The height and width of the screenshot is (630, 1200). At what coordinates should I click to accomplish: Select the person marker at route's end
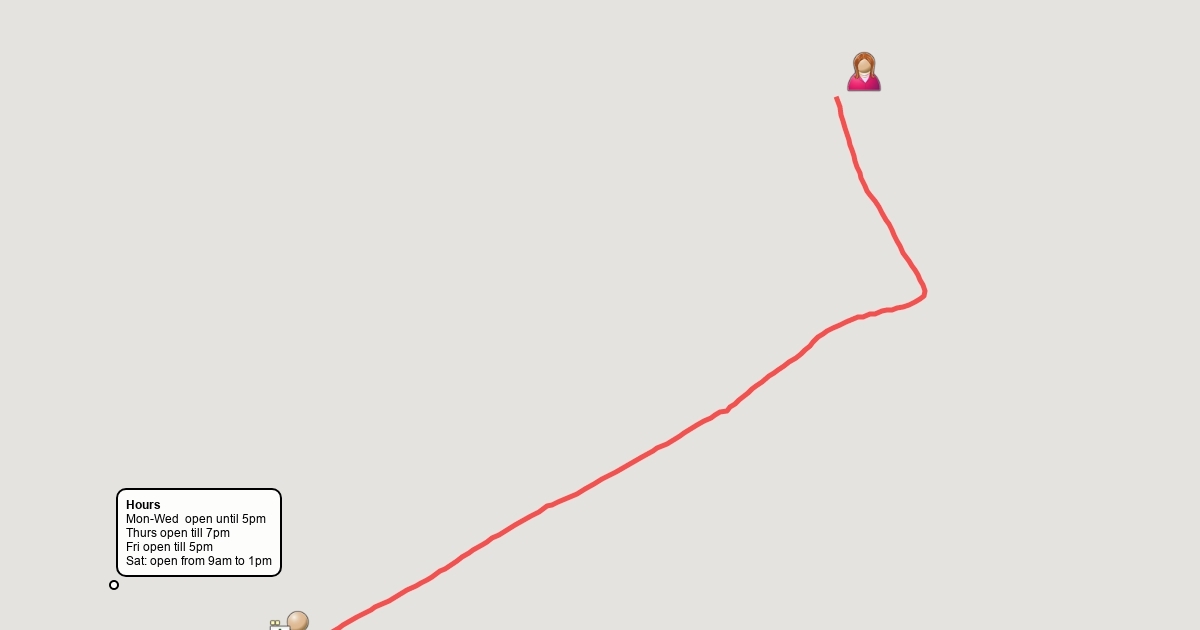pos(297,622)
